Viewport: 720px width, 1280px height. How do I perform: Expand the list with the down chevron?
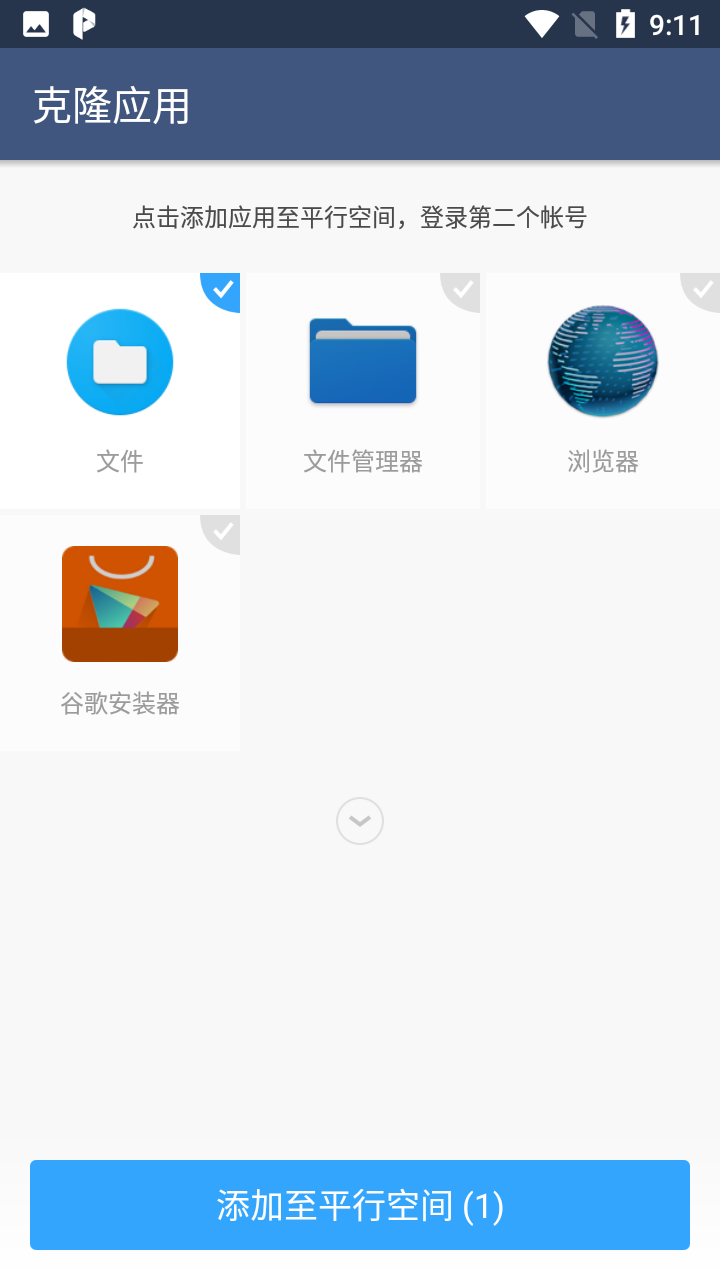359,820
